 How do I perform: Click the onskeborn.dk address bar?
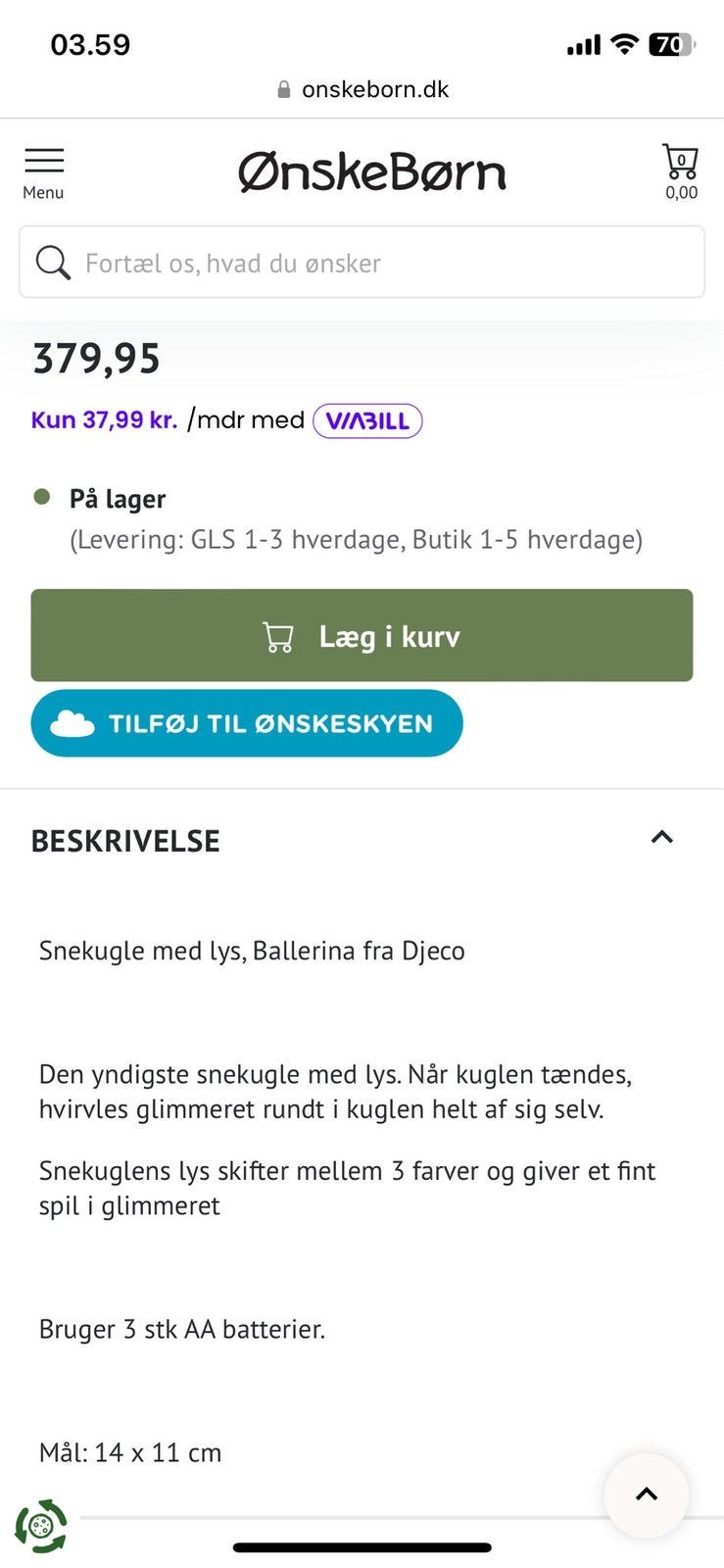tap(375, 89)
